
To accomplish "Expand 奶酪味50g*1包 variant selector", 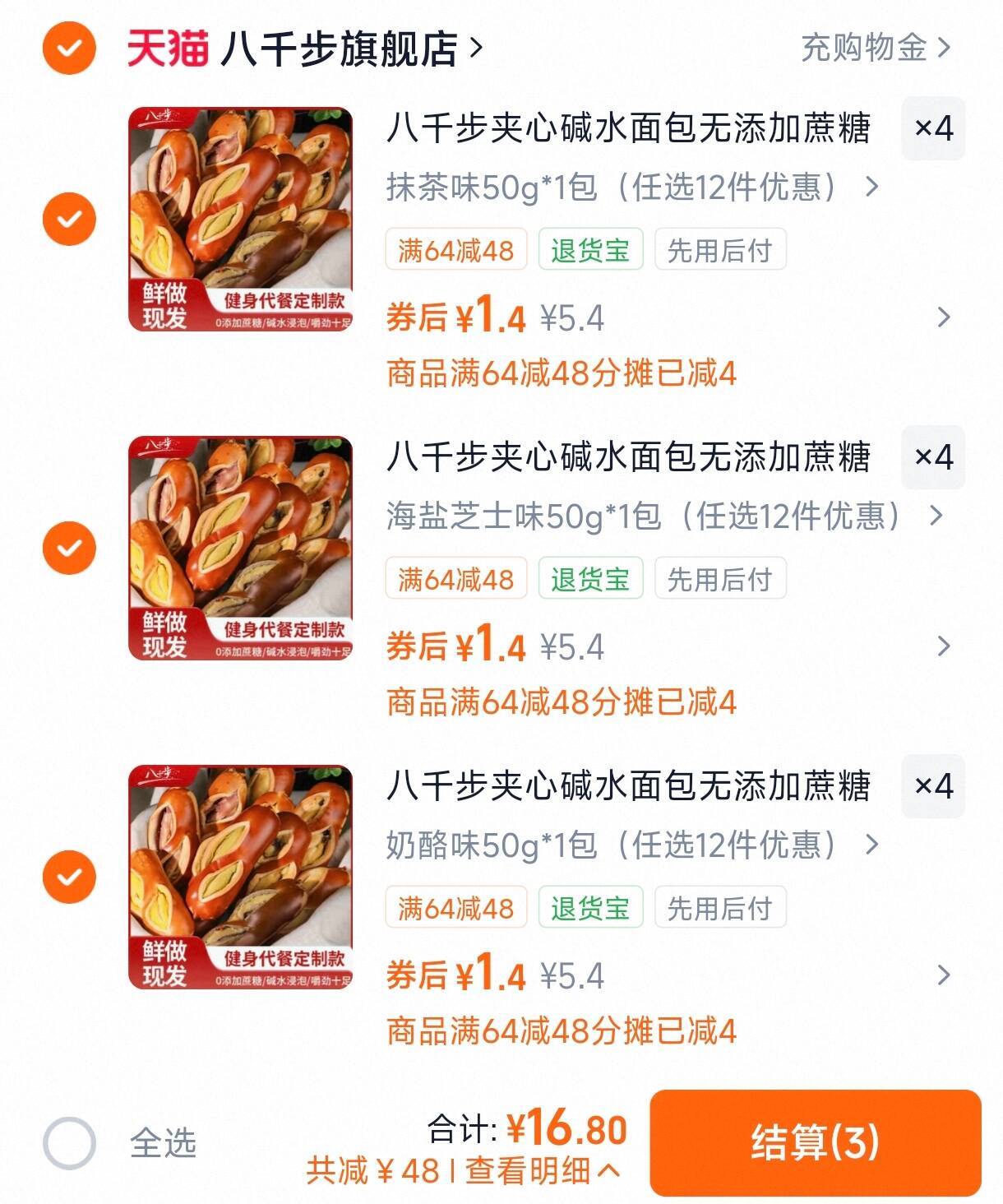I will pyautogui.click(x=631, y=845).
